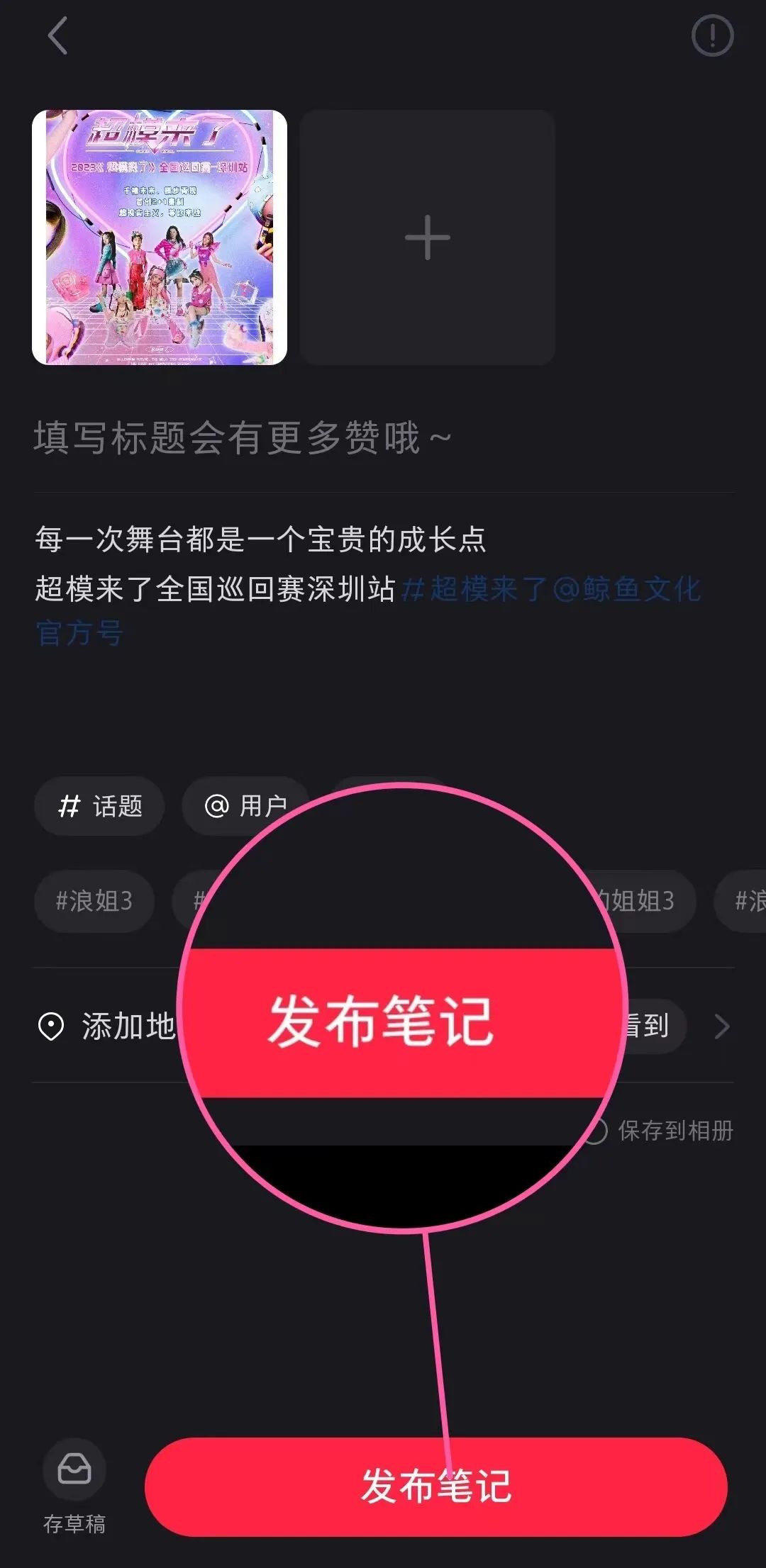The height and width of the screenshot is (1568, 766).
Task: Go back using the top-left arrow
Action: click(x=58, y=35)
